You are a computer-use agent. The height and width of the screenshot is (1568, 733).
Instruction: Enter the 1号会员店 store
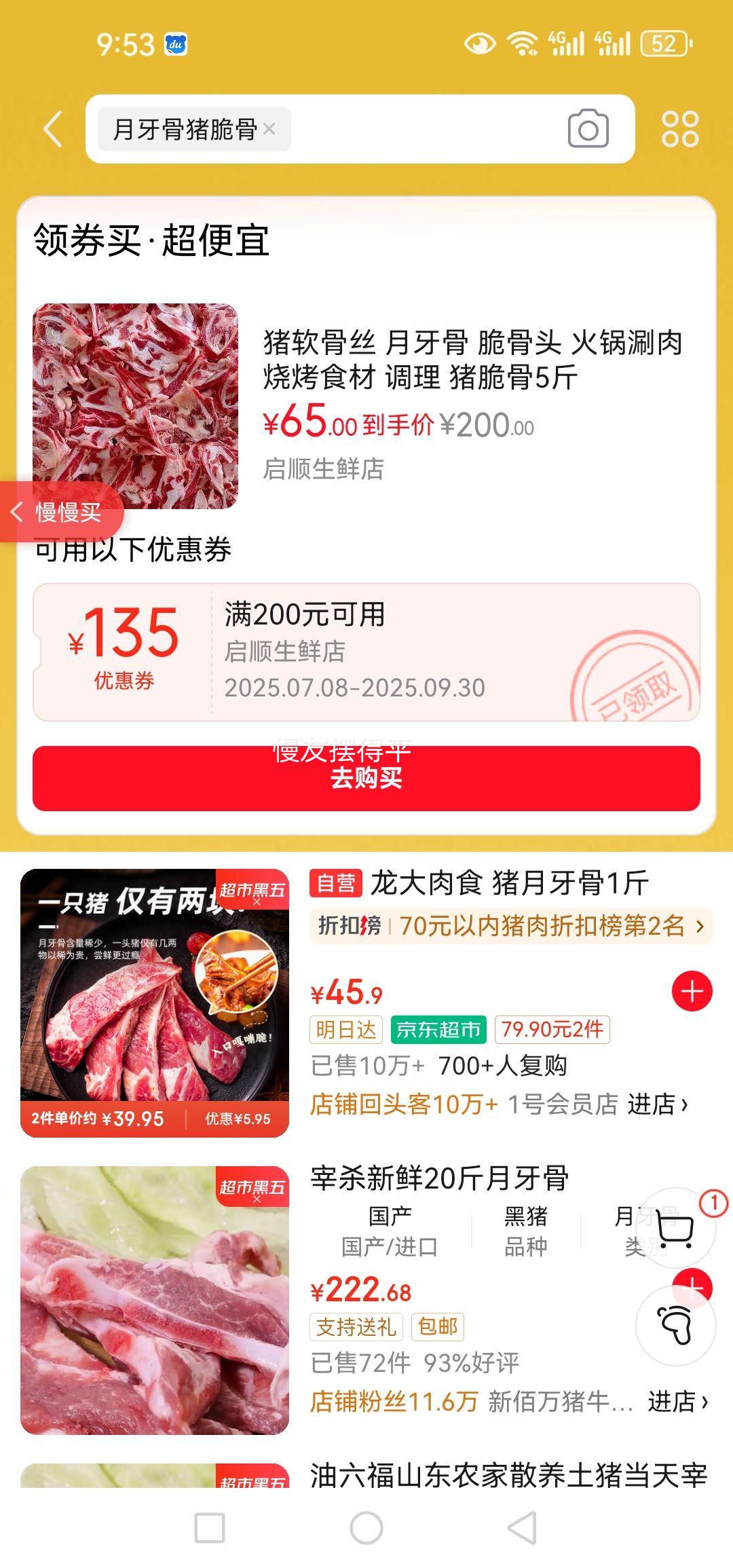coord(657,1104)
